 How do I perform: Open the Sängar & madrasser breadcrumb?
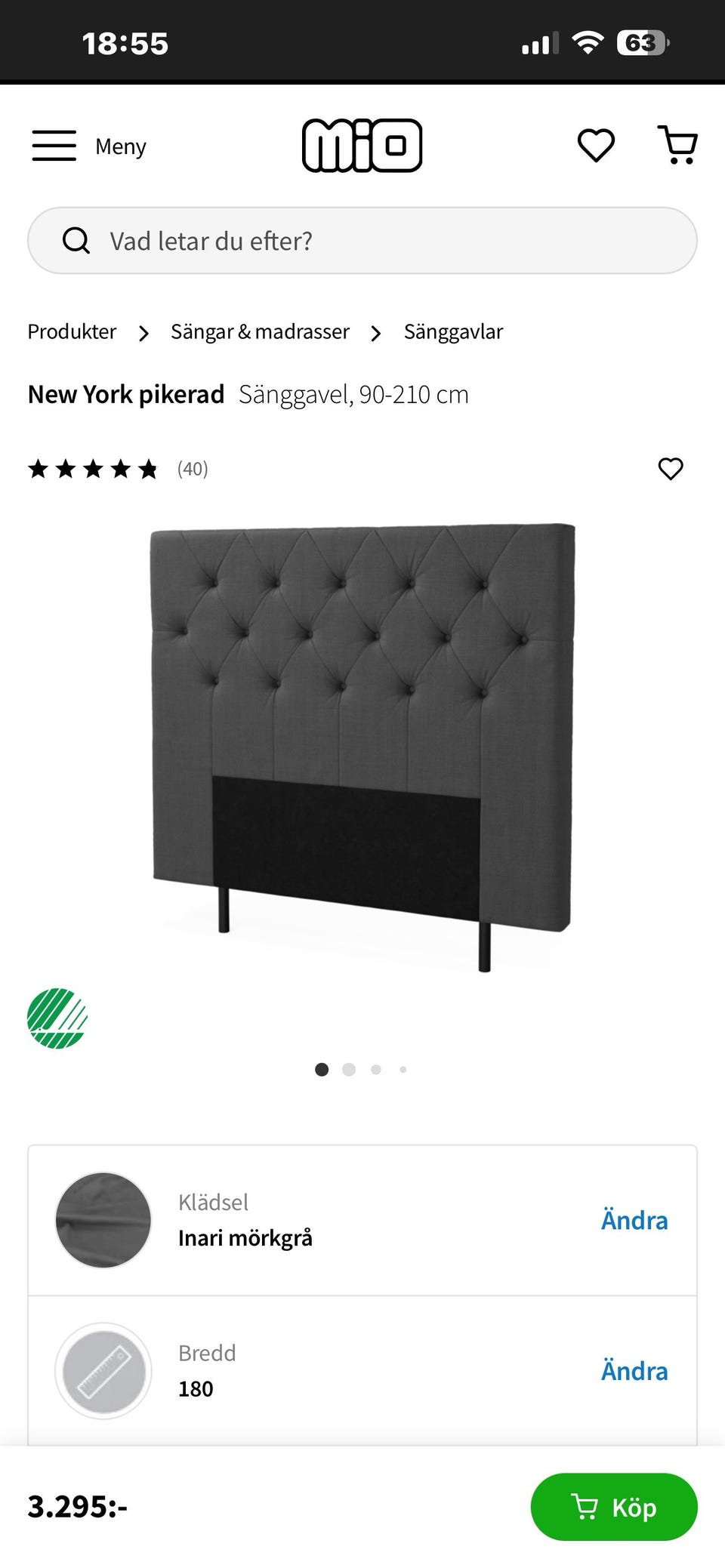click(x=260, y=331)
